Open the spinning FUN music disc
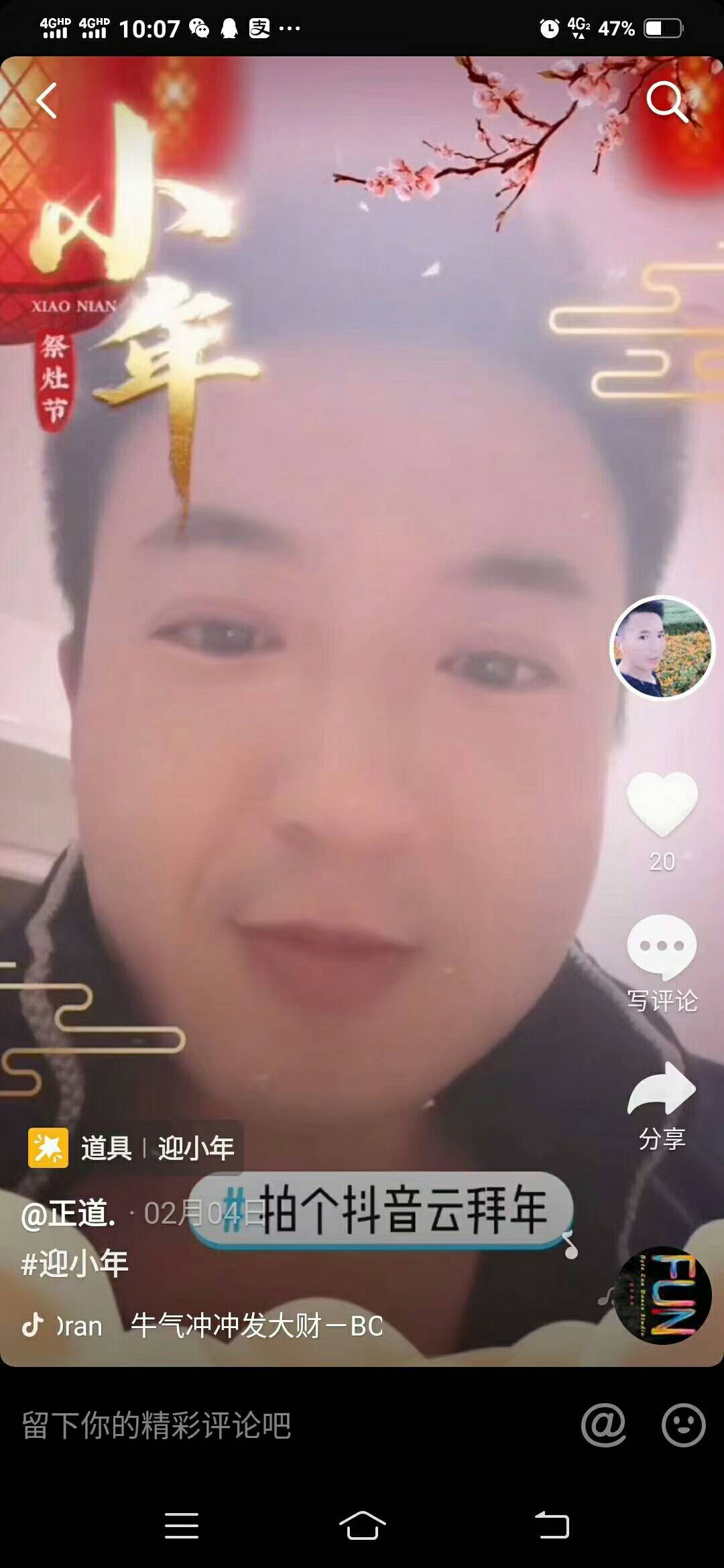This screenshot has width=724, height=1568. tap(662, 1295)
